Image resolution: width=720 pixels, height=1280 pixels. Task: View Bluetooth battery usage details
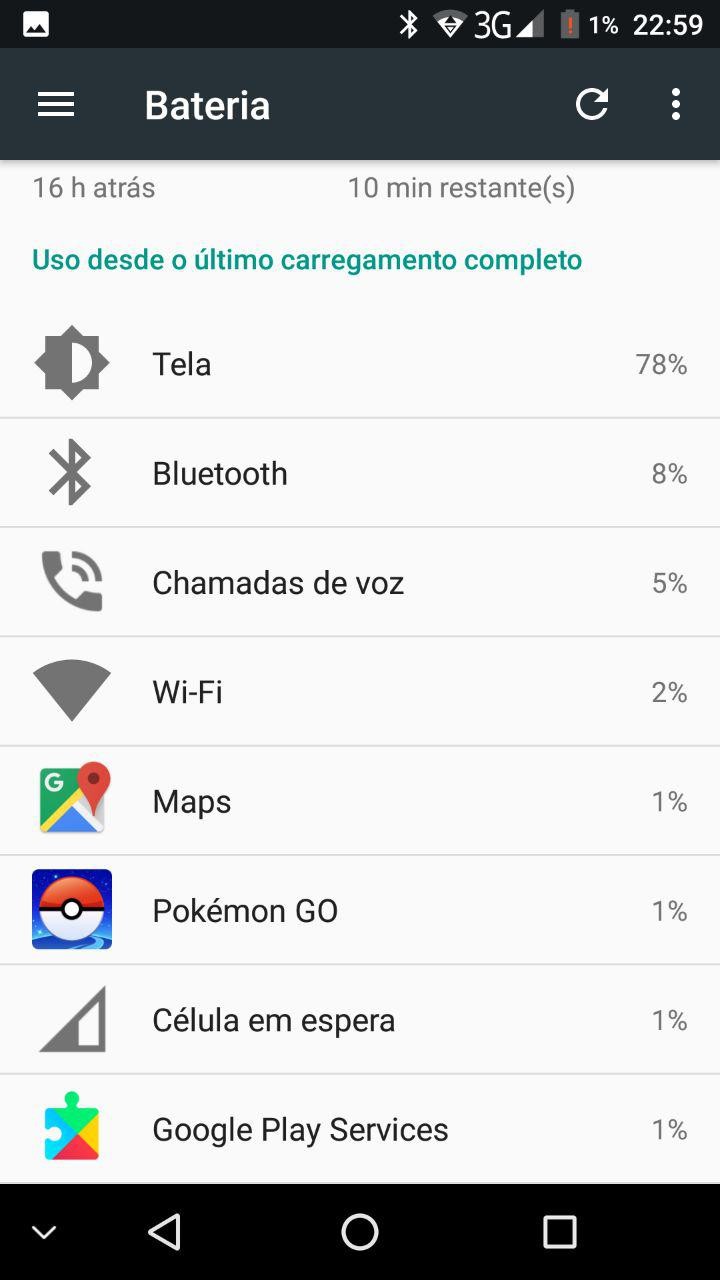[x=360, y=473]
